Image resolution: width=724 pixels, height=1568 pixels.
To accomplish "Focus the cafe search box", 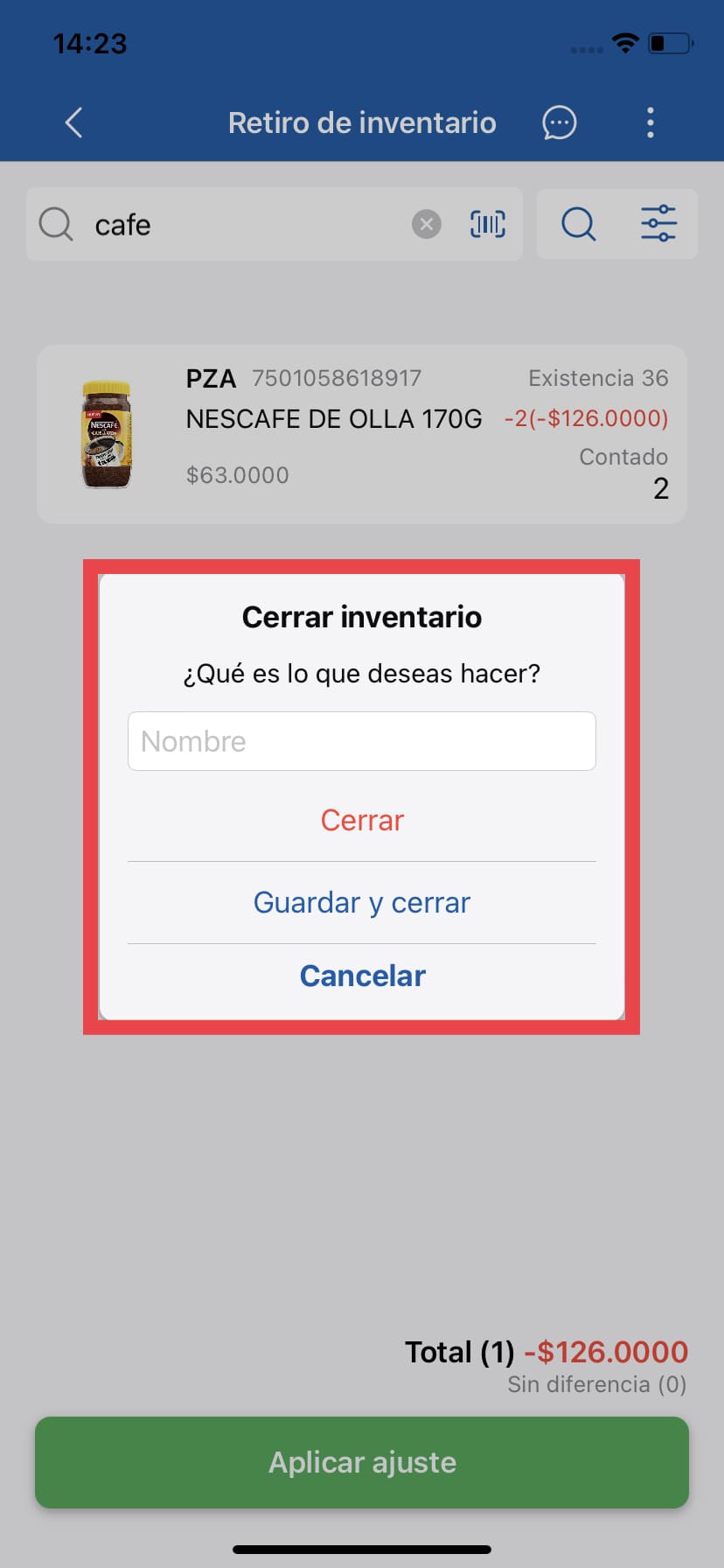I will click(245, 225).
